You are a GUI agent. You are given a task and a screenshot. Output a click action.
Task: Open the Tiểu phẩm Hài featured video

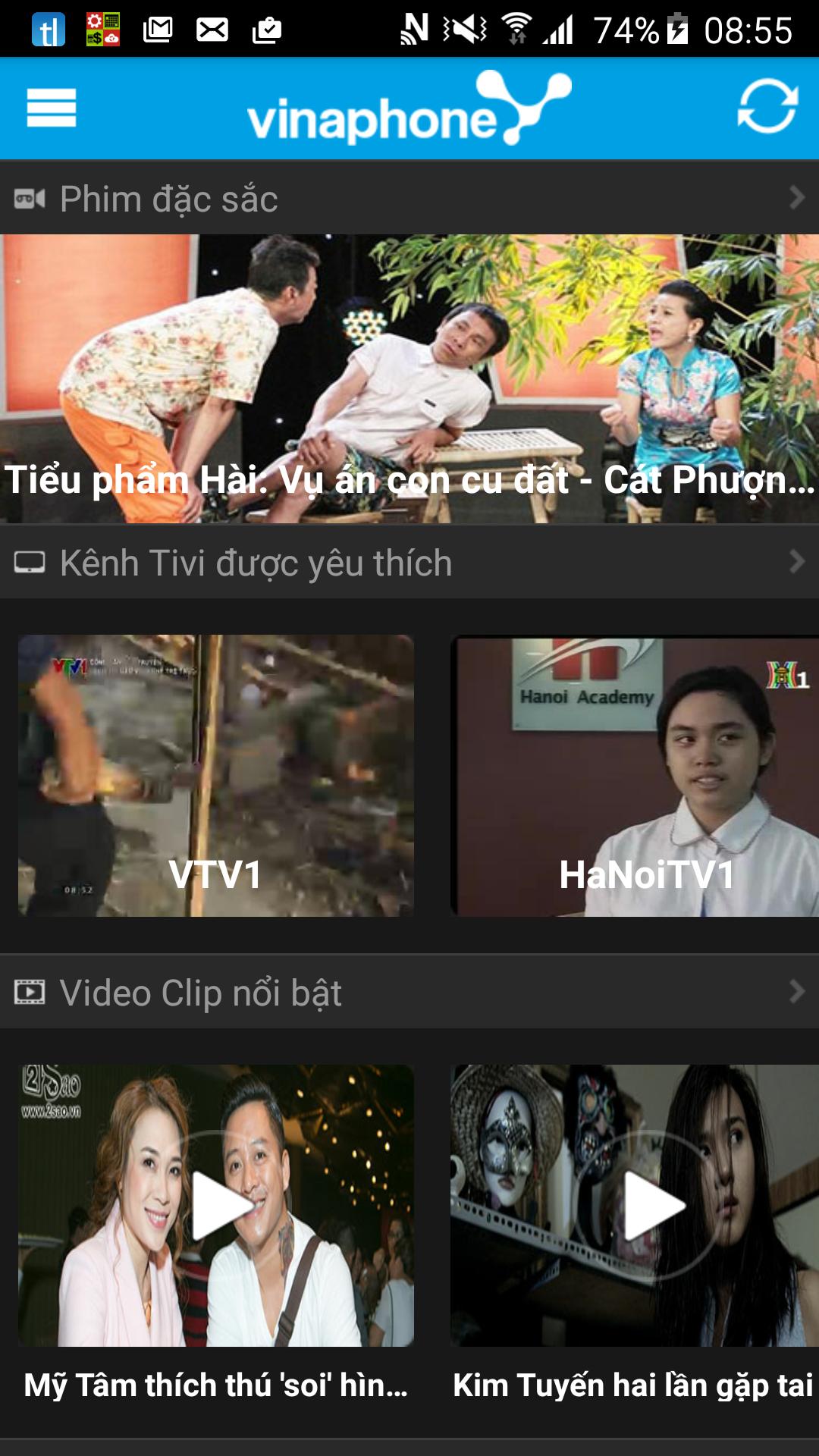click(409, 379)
